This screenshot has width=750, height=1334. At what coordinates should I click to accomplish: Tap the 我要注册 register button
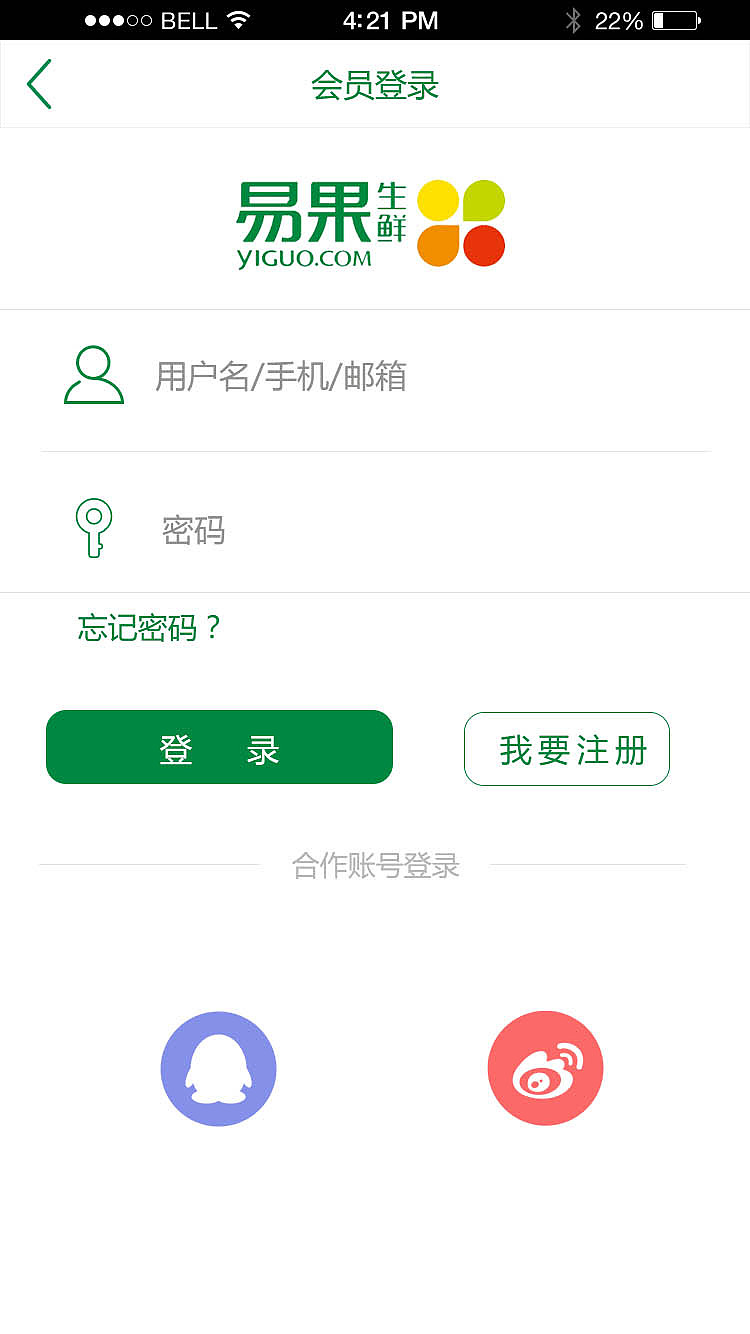566,748
